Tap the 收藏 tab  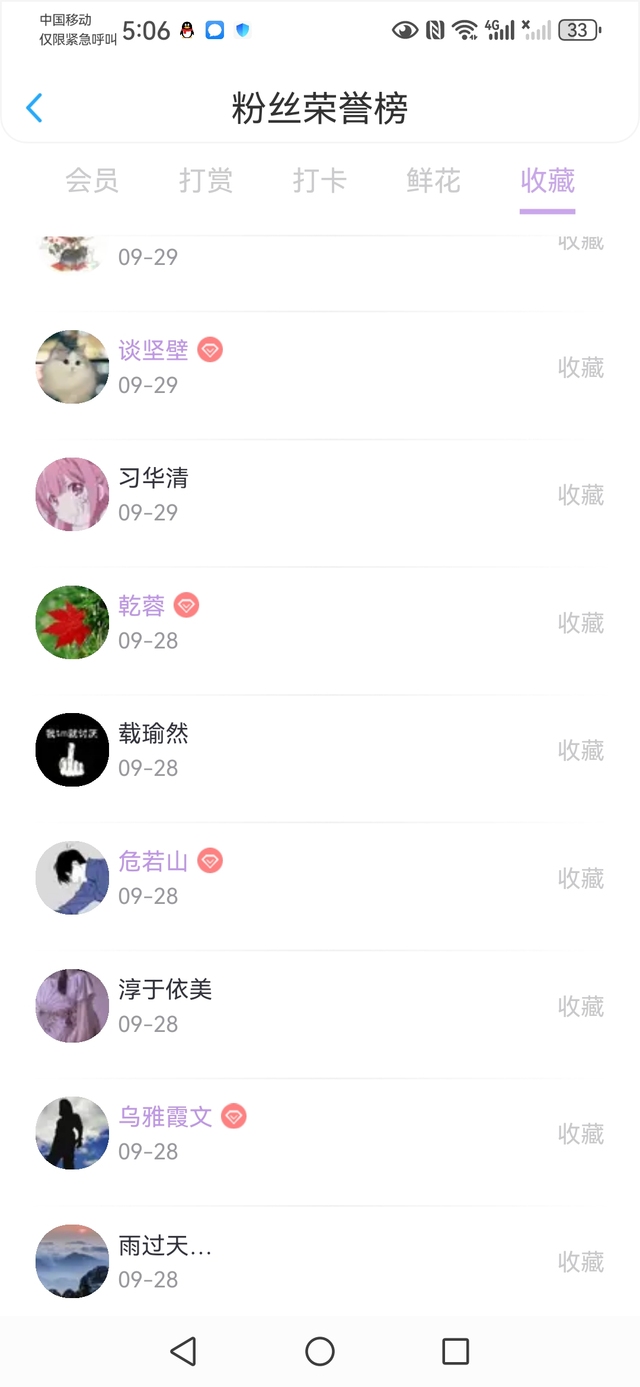pos(548,180)
